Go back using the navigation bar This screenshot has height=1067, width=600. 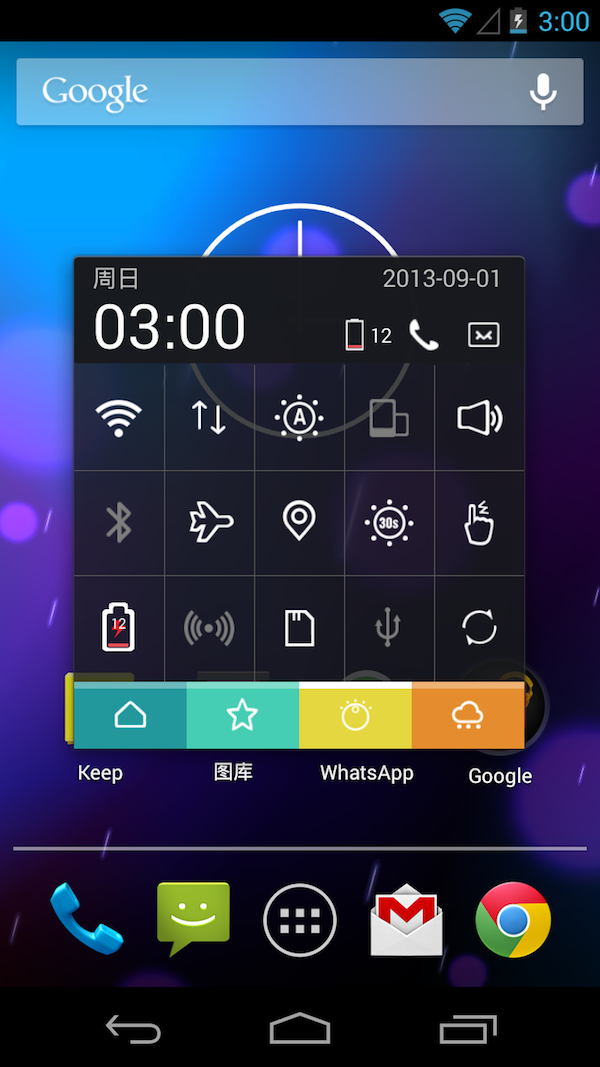[133, 1029]
